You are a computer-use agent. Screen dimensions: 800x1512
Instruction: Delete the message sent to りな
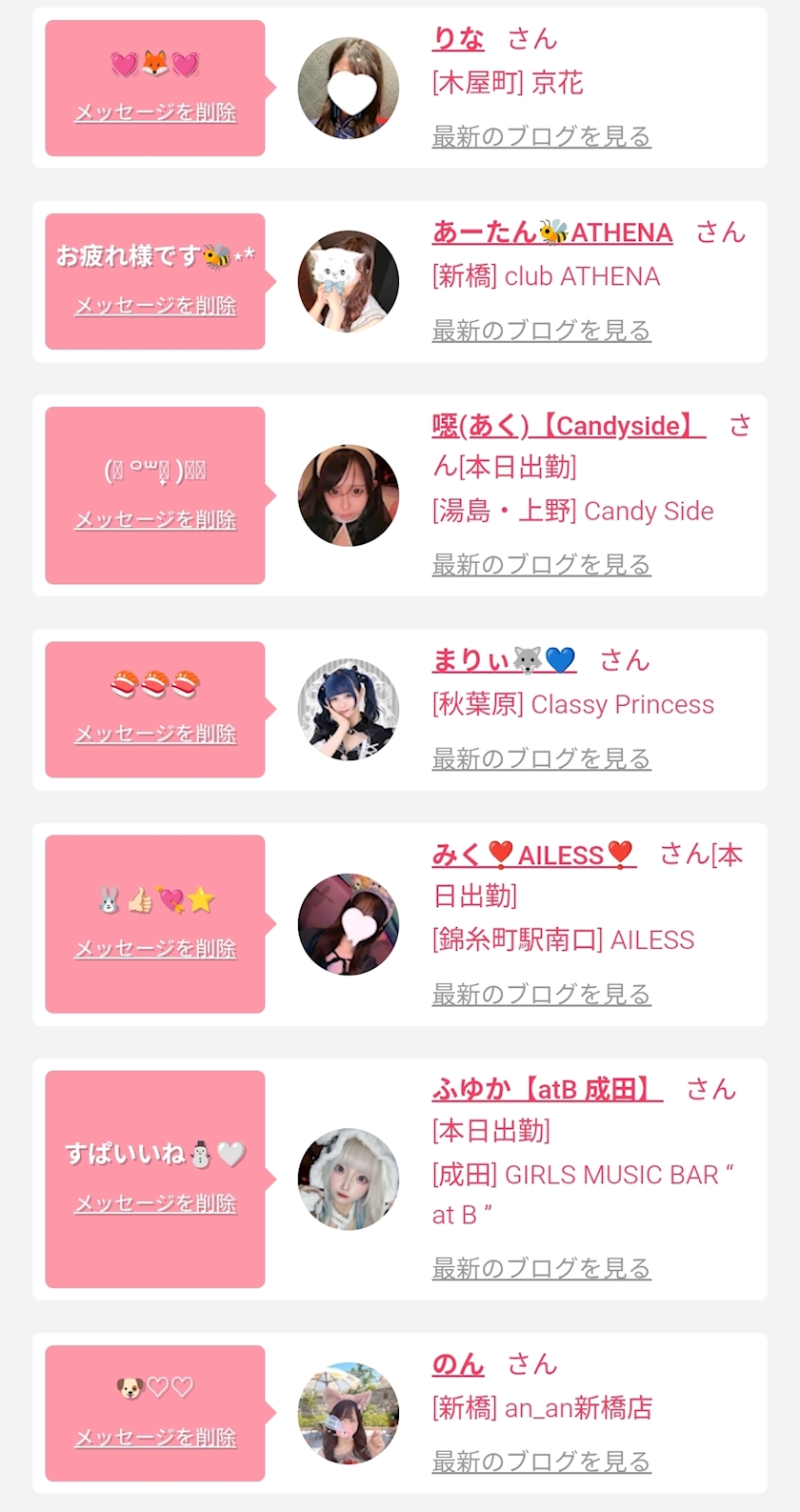tap(155, 112)
